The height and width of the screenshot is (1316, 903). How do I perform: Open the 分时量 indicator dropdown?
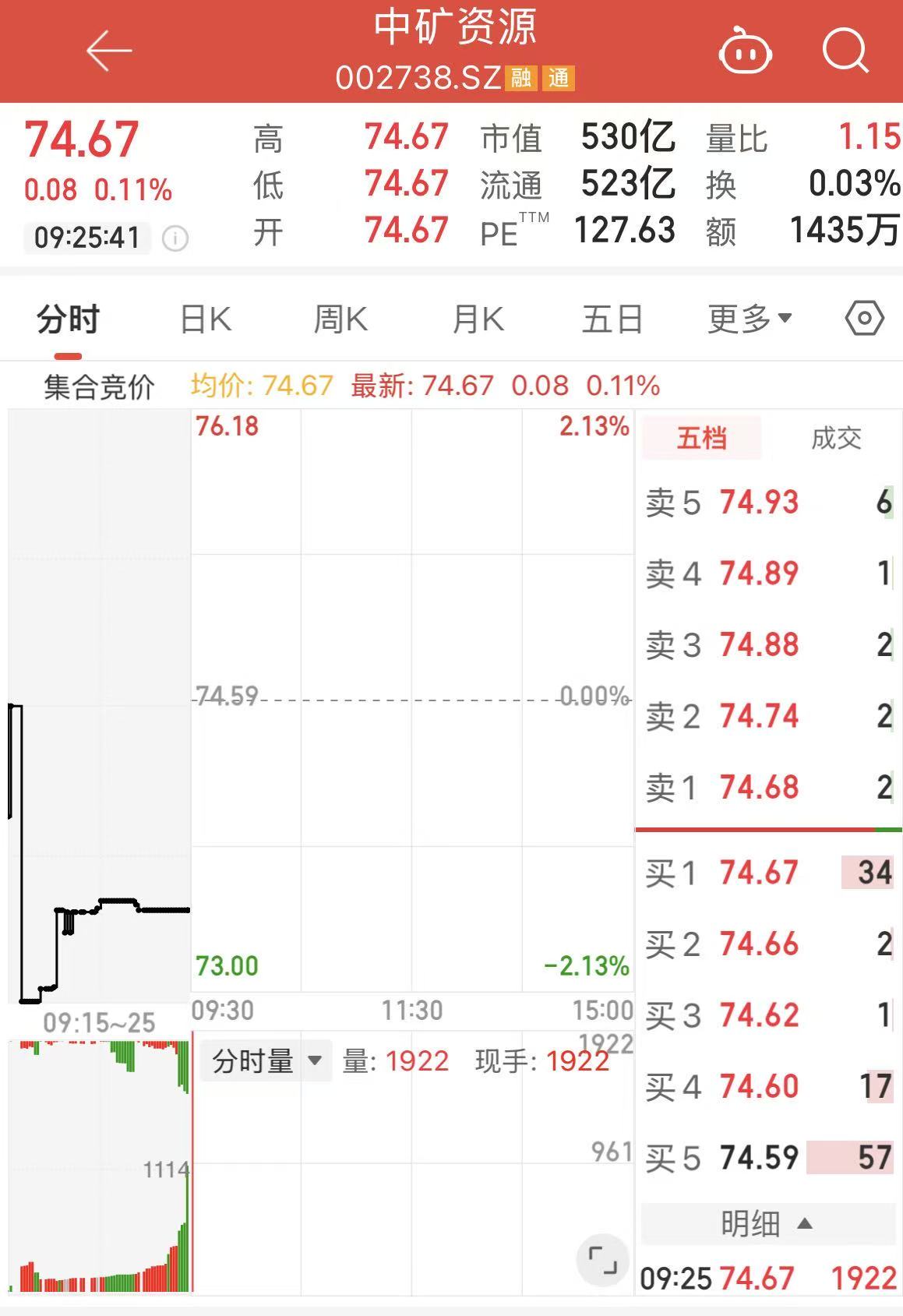[266, 1061]
